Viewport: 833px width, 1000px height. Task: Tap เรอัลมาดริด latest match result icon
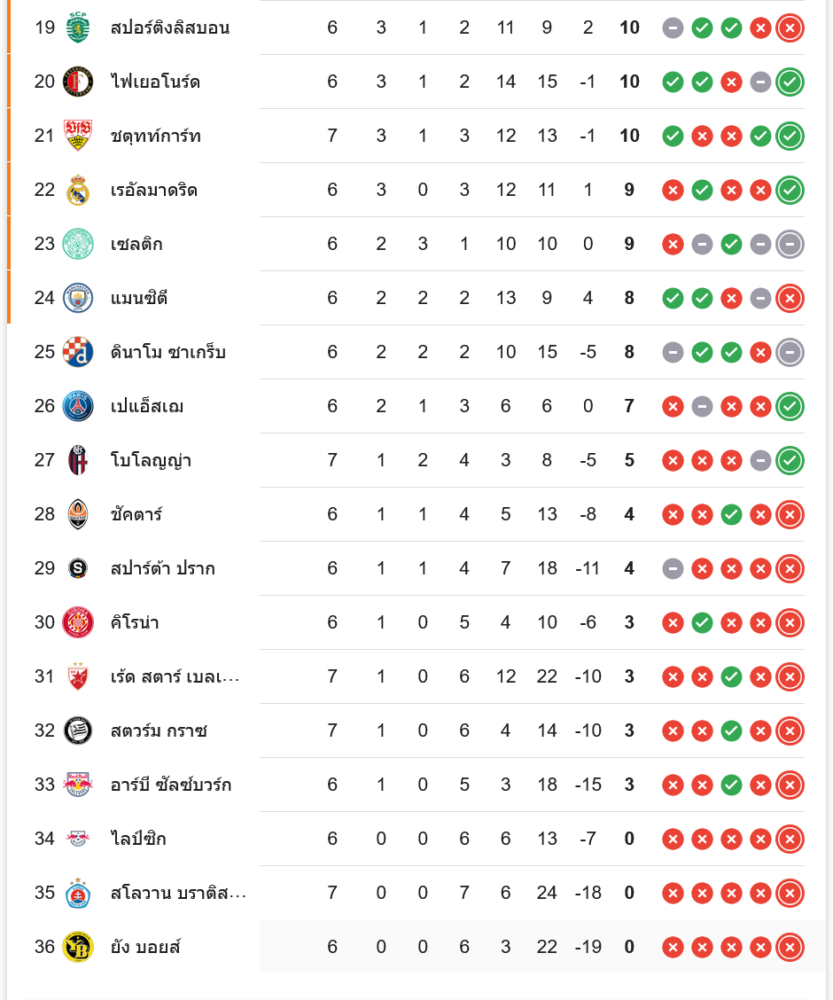click(x=790, y=190)
